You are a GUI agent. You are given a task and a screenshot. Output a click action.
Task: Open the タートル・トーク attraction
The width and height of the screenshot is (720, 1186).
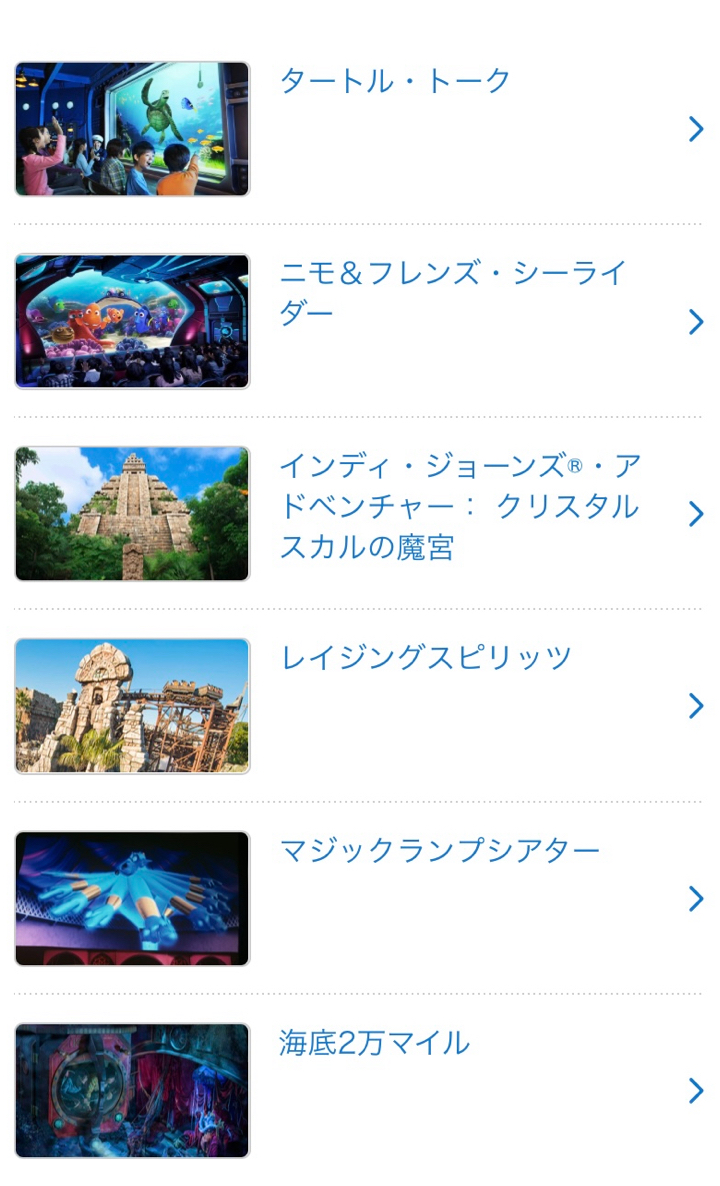395,81
